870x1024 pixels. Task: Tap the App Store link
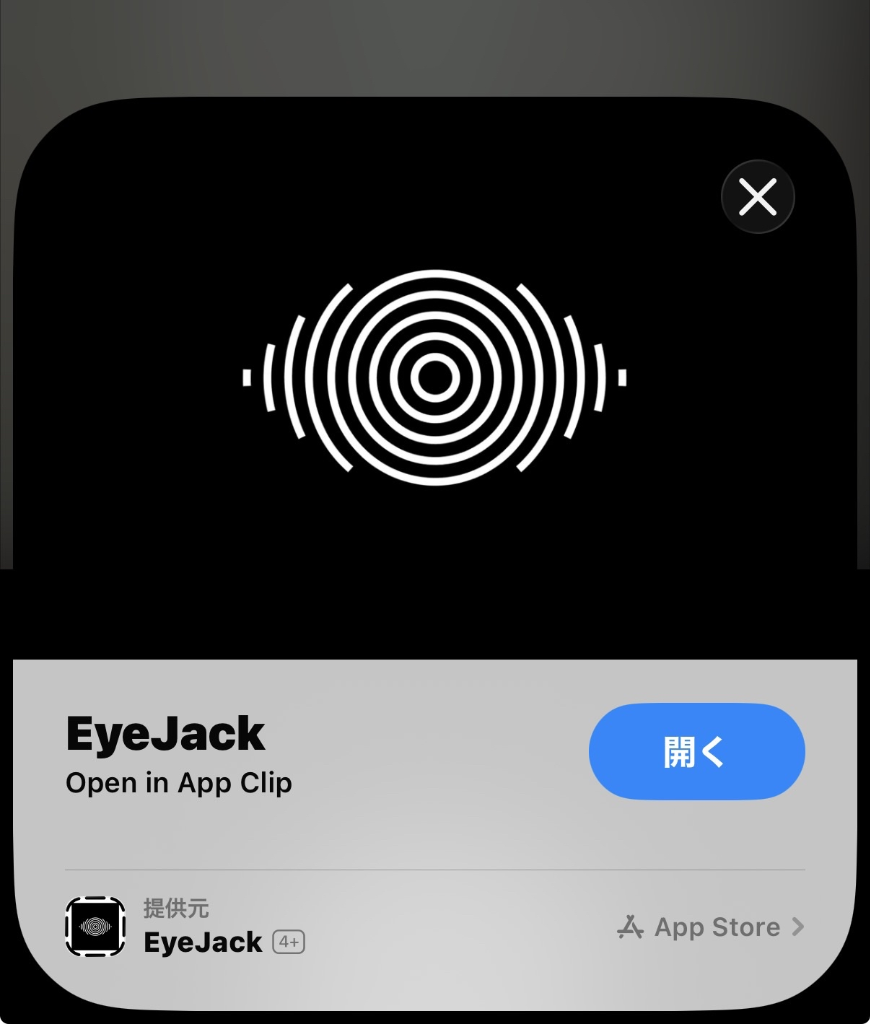click(718, 927)
